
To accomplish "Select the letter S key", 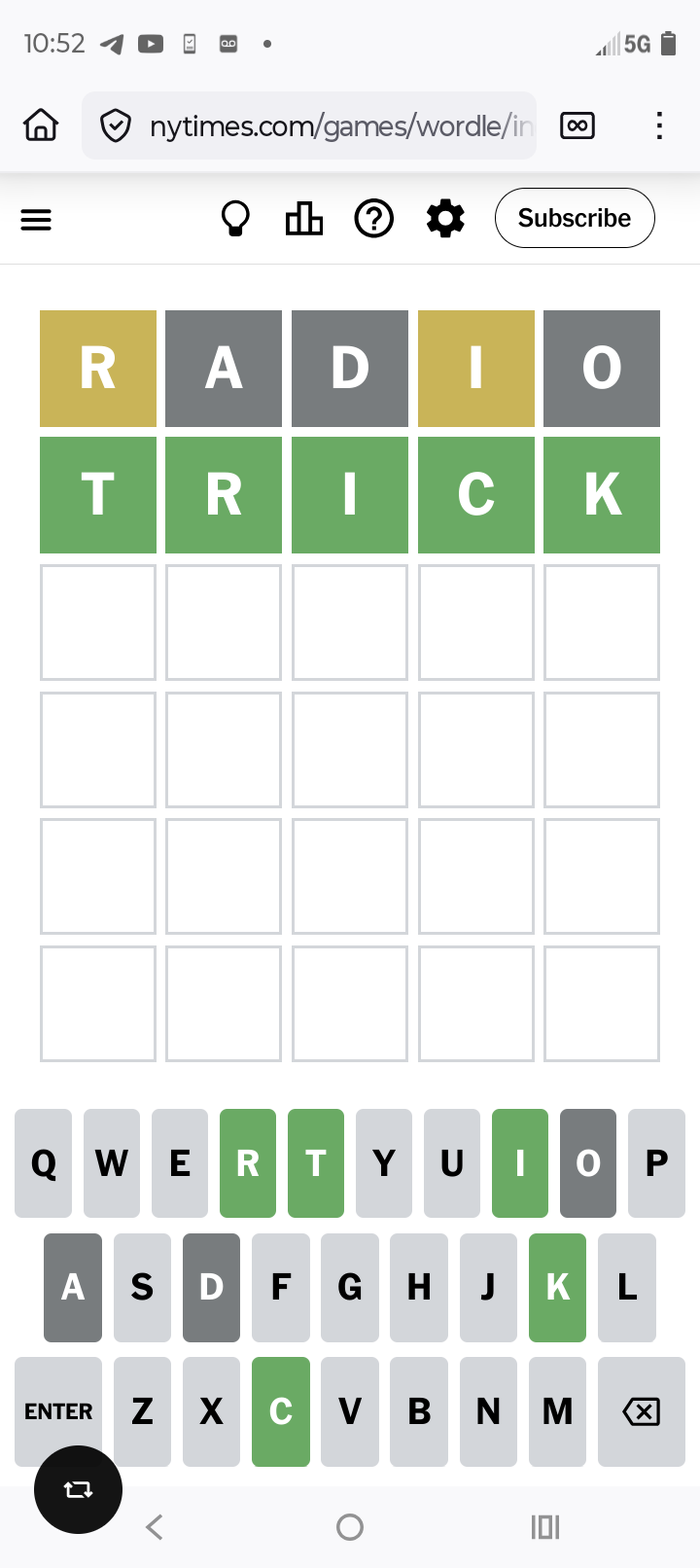I will [x=142, y=1287].
